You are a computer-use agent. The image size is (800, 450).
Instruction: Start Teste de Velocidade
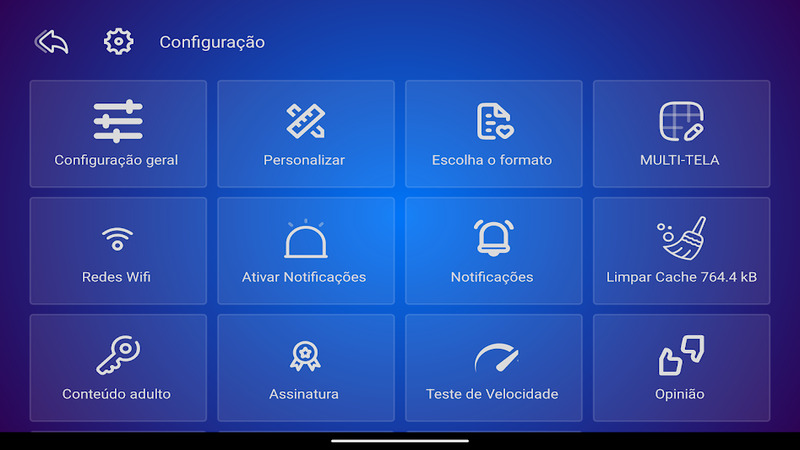click(x=492, y=367)
